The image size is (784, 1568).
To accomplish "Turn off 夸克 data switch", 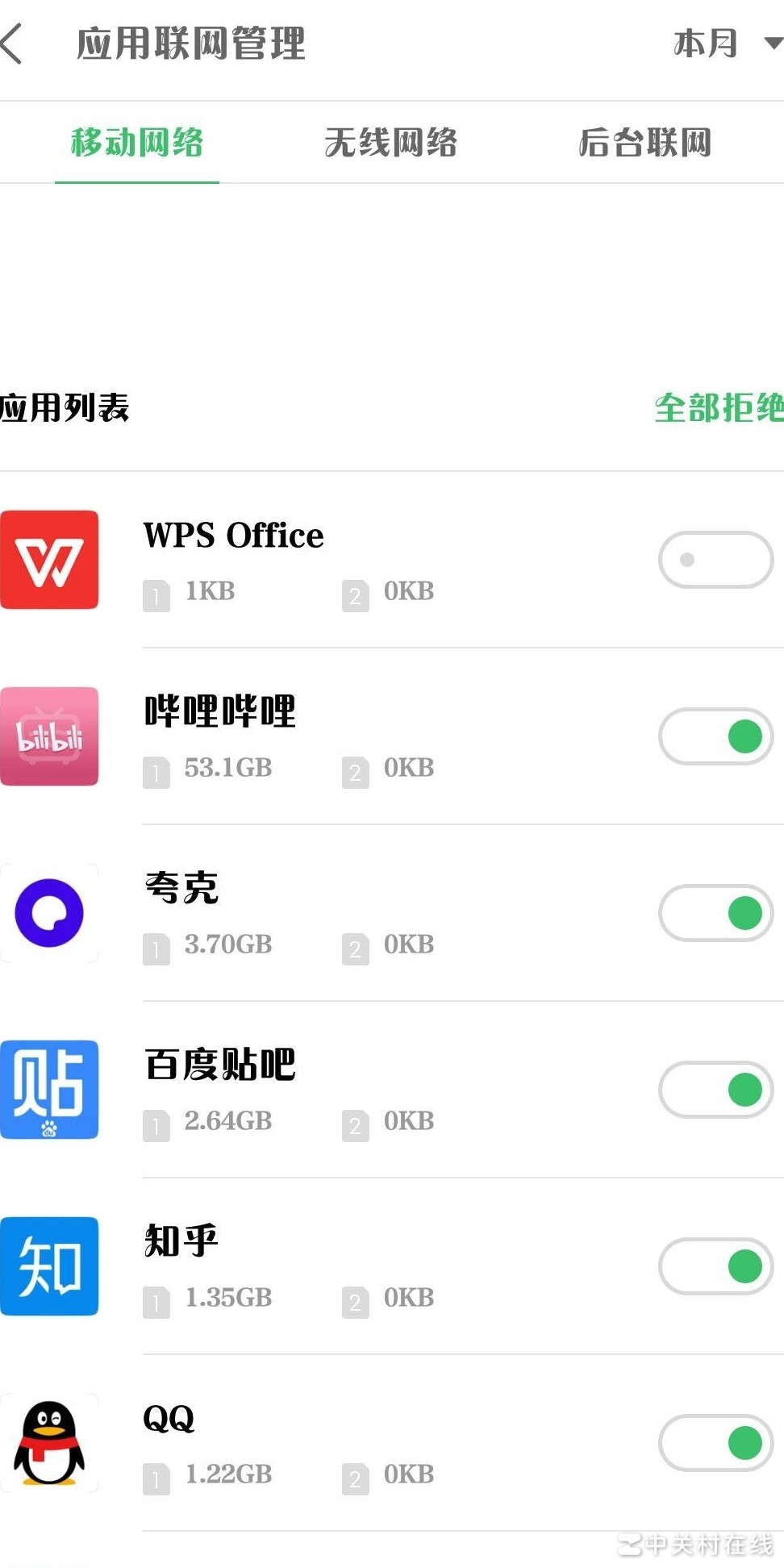I will coord(715,913).
